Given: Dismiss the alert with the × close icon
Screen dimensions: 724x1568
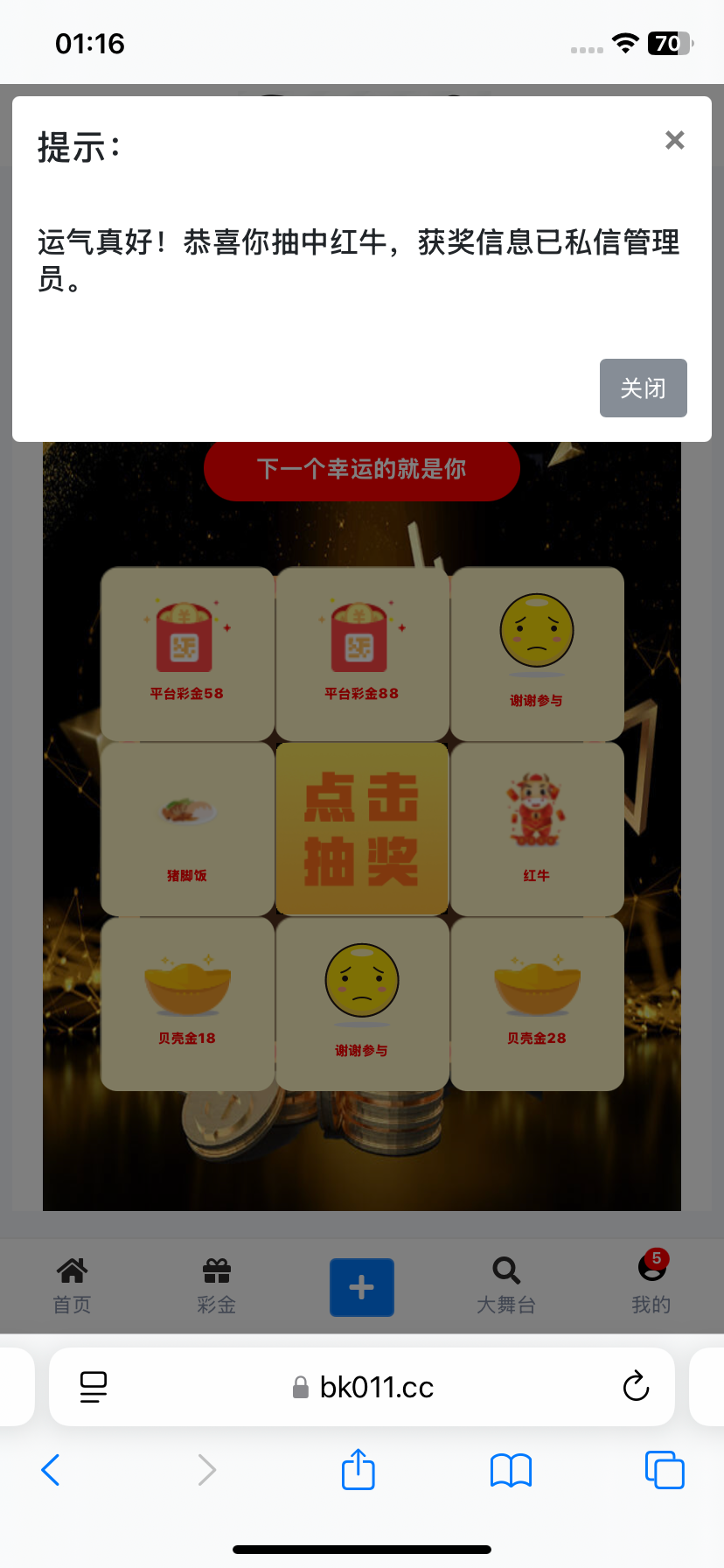Looking at the screenshot, I should pyautogui.click(x=674, y=140).
